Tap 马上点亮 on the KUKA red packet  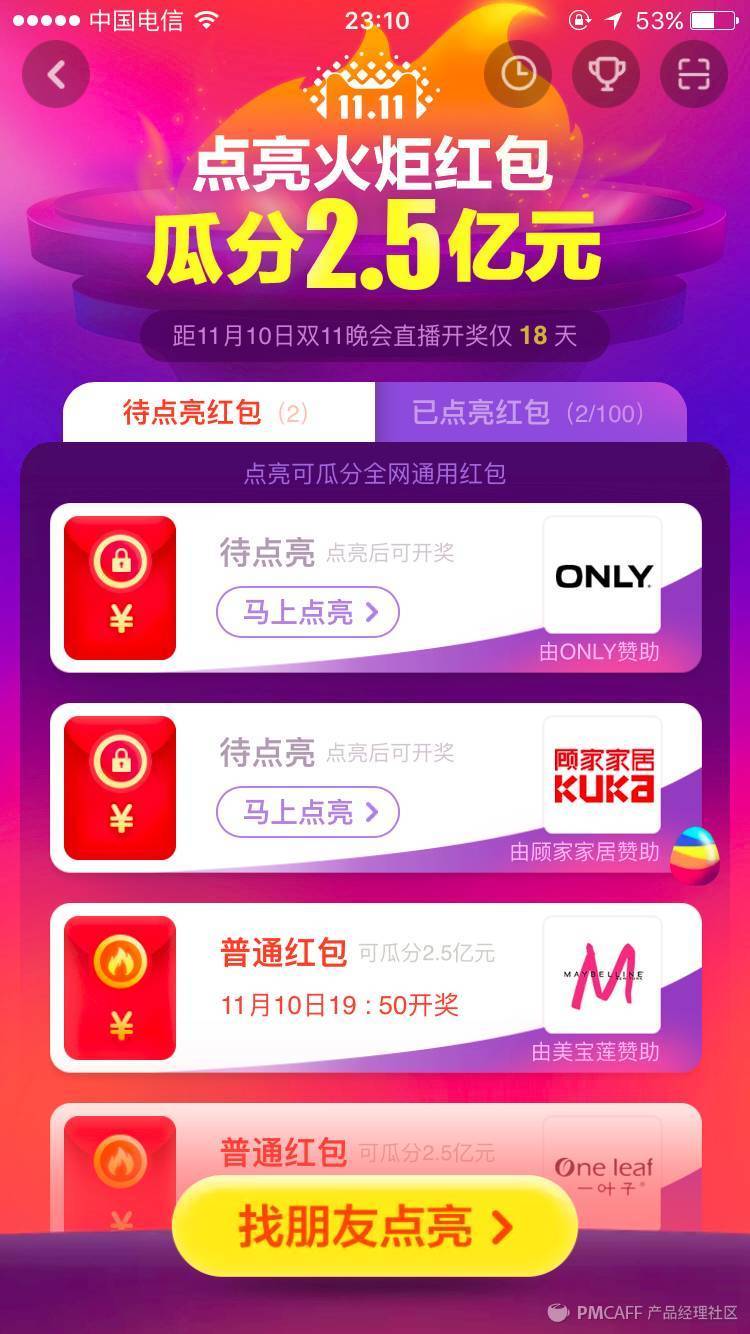(x=307, y=812)
